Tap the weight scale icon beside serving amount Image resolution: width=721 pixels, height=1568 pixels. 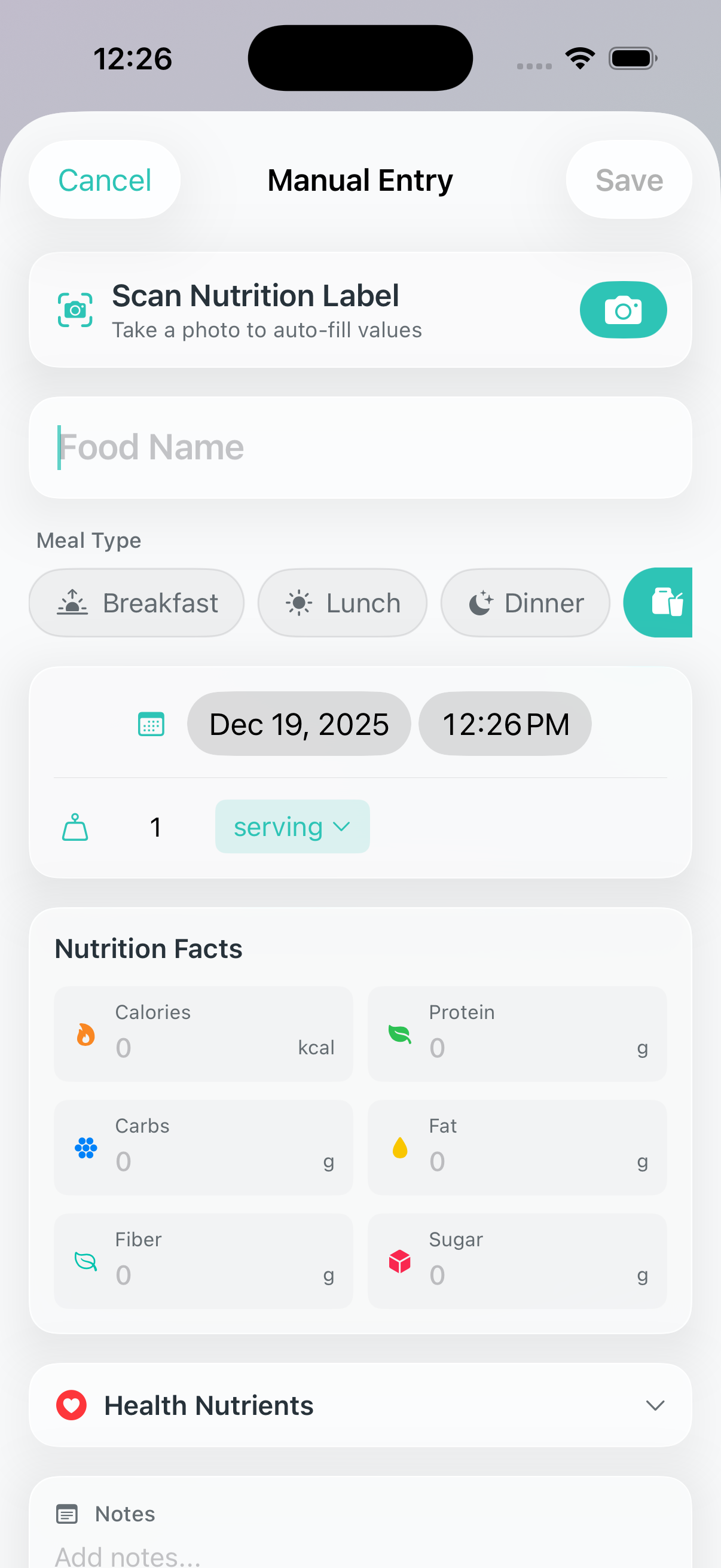coord(75,826)
